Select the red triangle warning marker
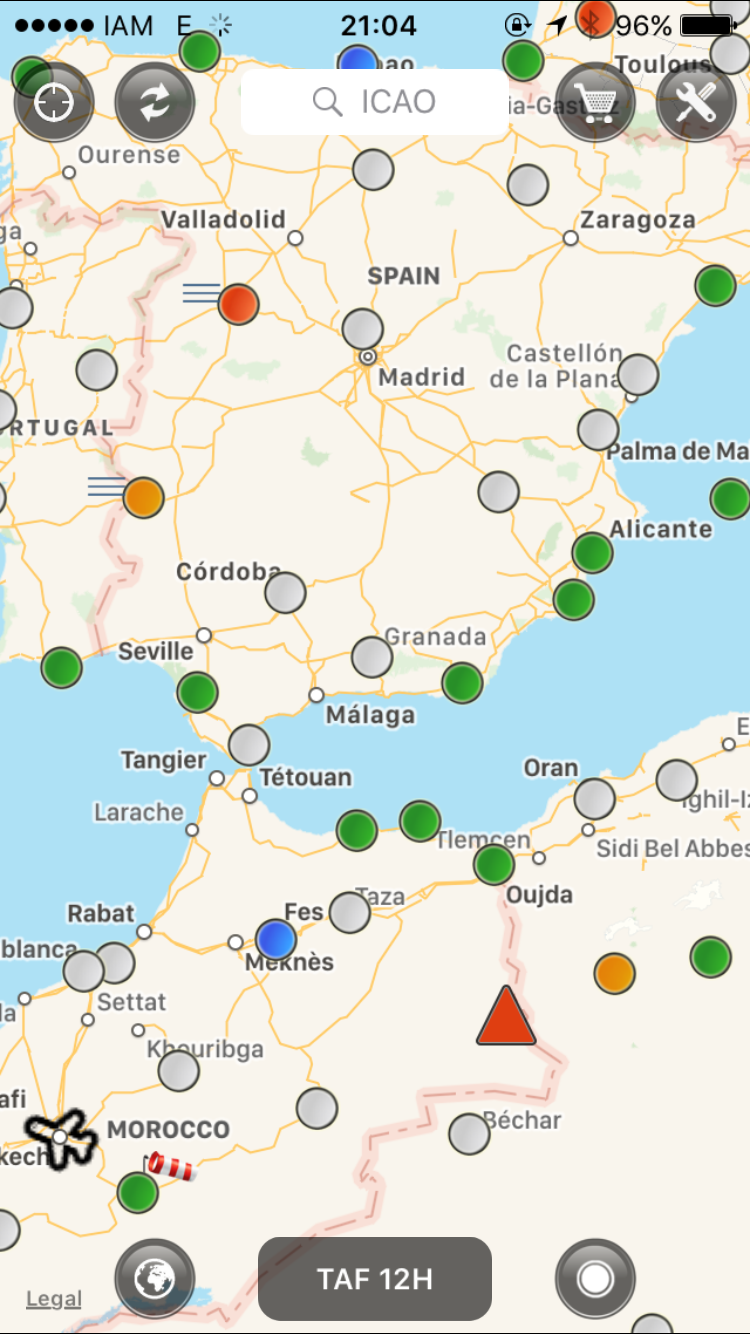This screenshot has width=750, height=1334. coord(506,1017)
